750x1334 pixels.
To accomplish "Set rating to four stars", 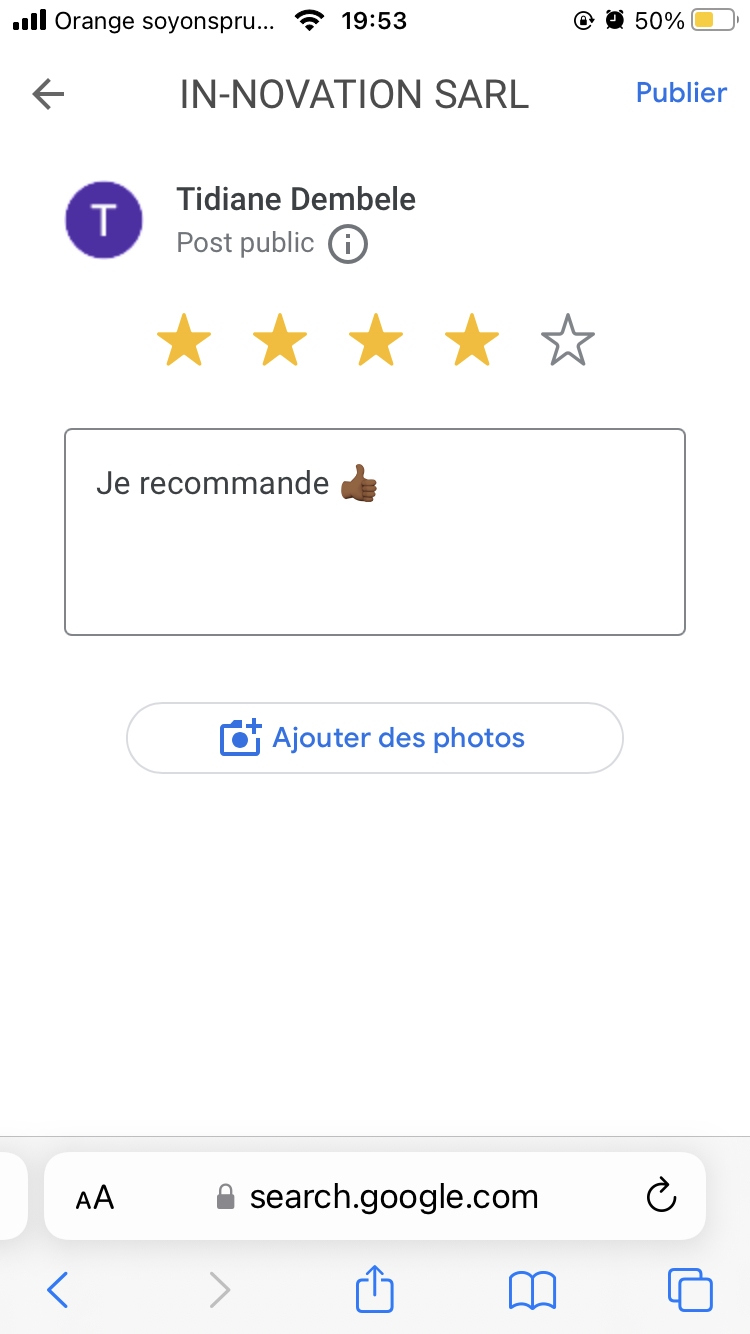I will point(472,340).
